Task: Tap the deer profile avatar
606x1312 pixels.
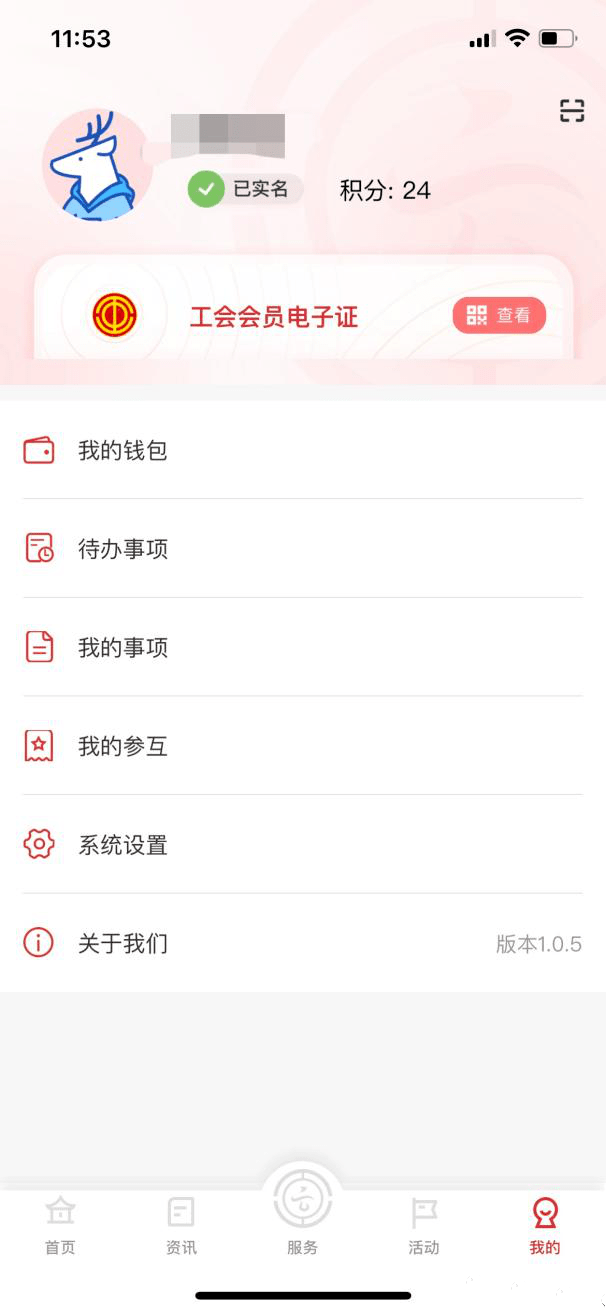Action: 97,165
